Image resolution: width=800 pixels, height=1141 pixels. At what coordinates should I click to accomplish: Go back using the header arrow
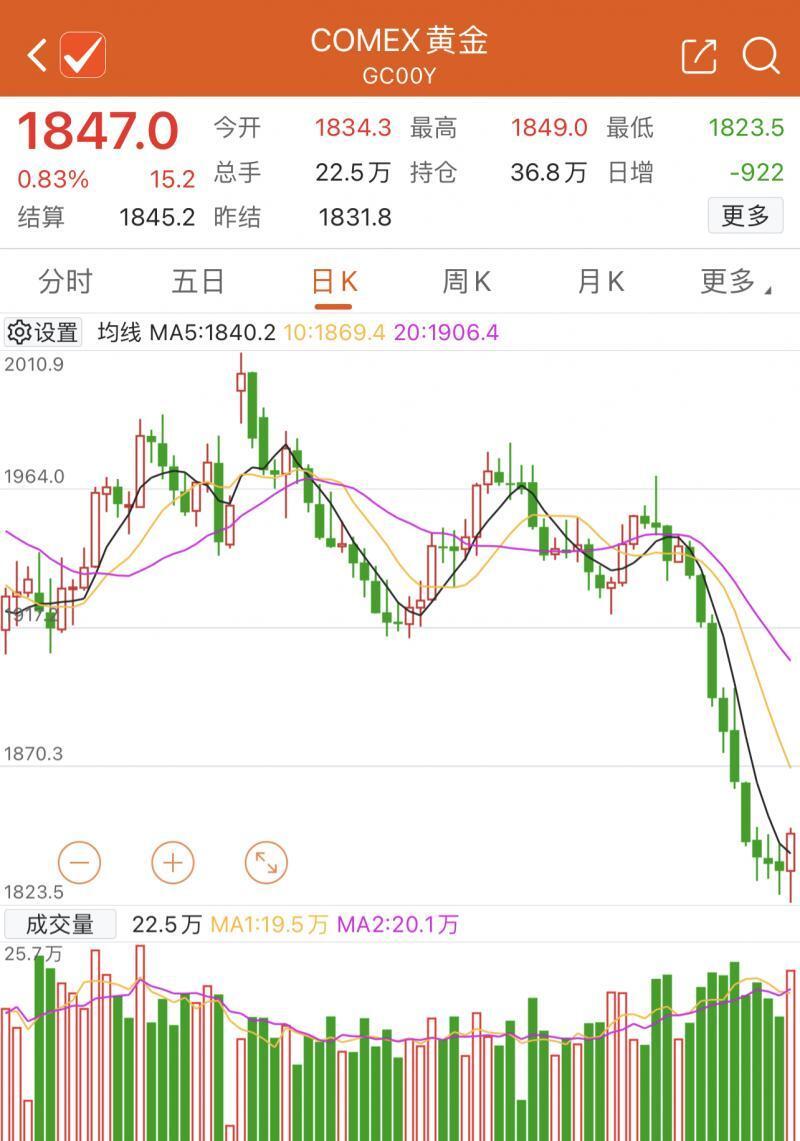pos(36,55)
